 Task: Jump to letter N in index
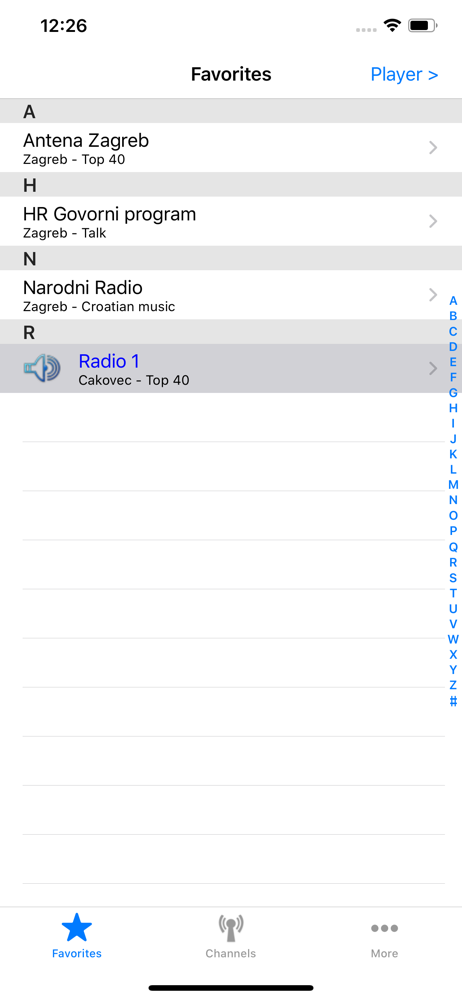coord(453,500)
